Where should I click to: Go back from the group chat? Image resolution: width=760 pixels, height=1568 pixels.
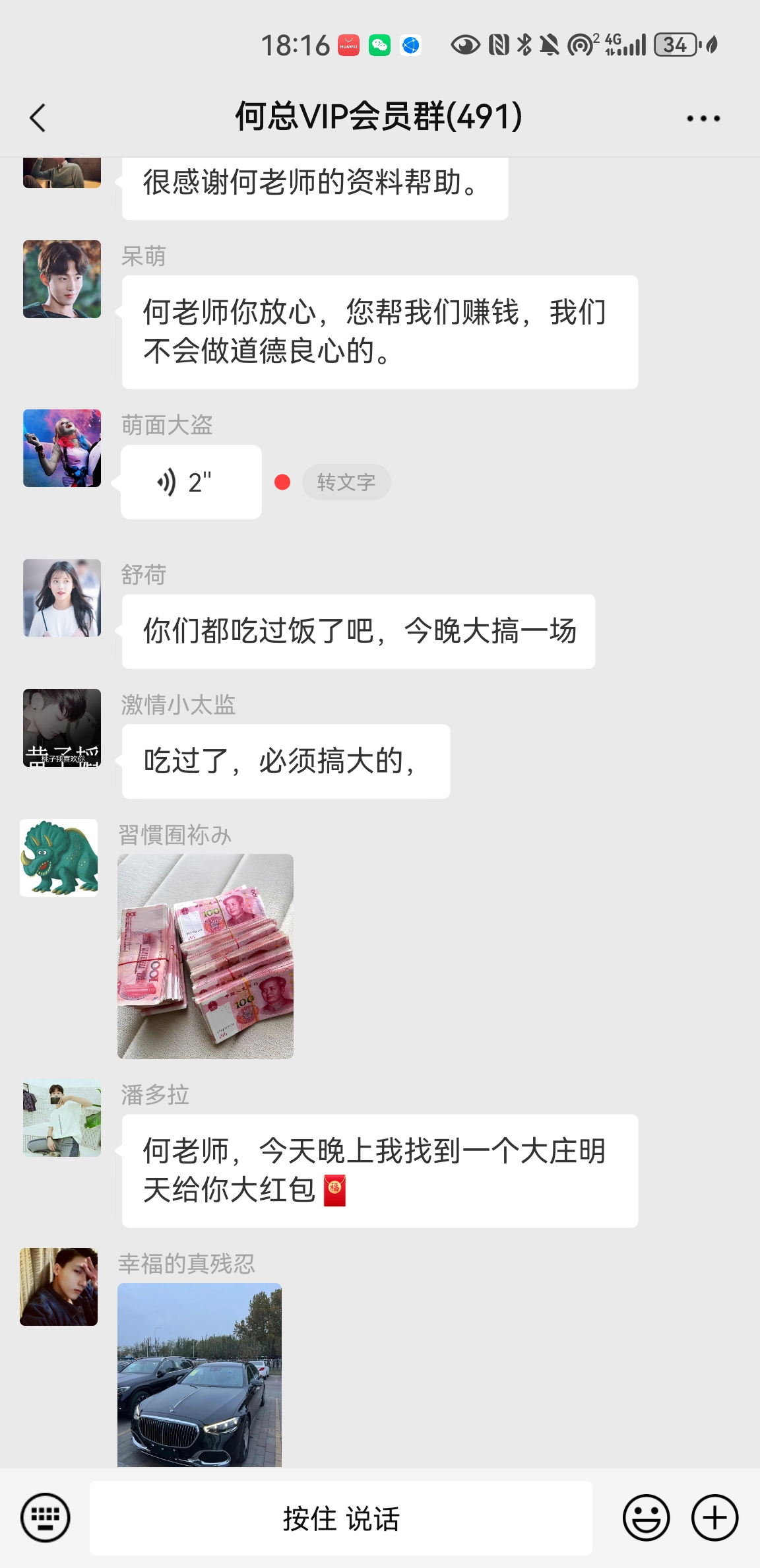38,118
